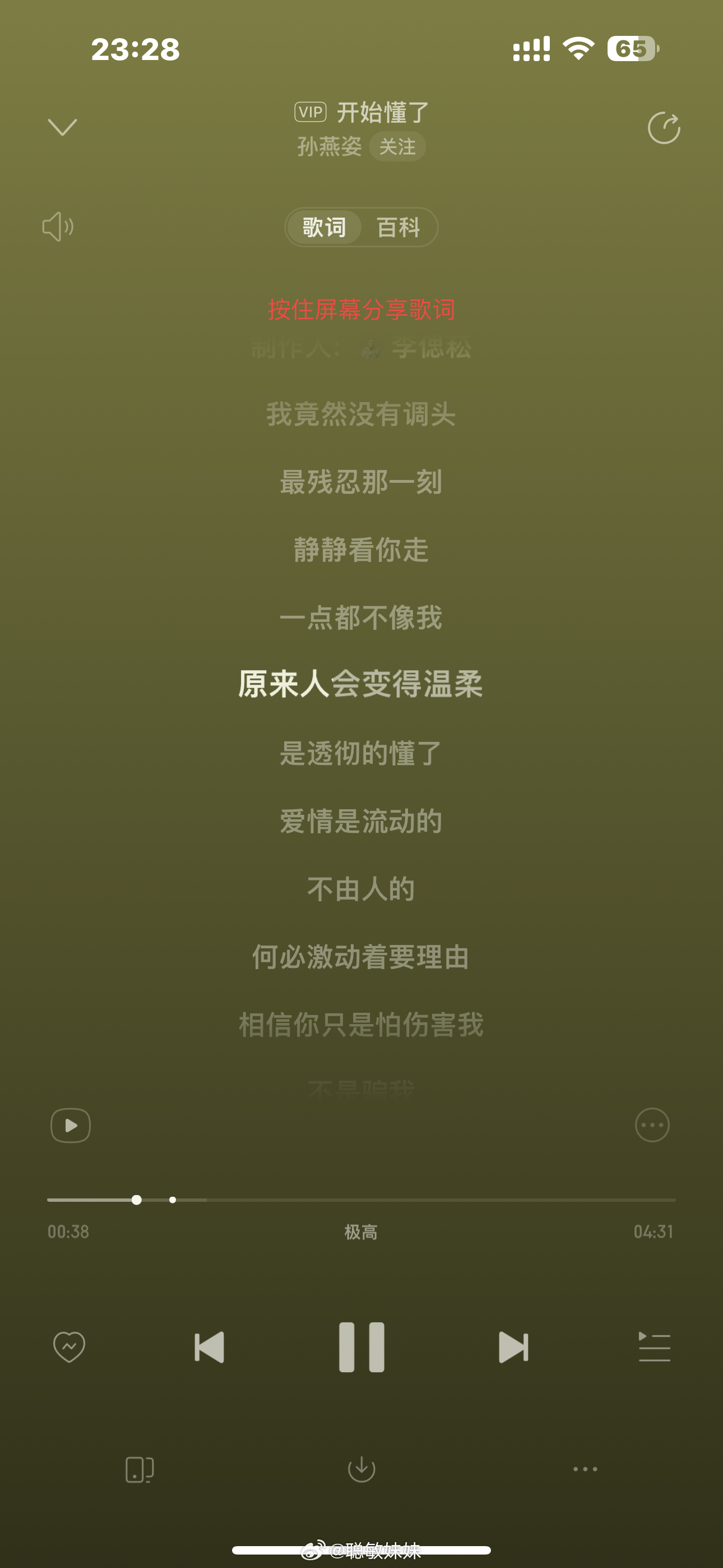
Task: Tap the VIP badge next to the song title
Action: pyautogui.click(x=311, y=112)
